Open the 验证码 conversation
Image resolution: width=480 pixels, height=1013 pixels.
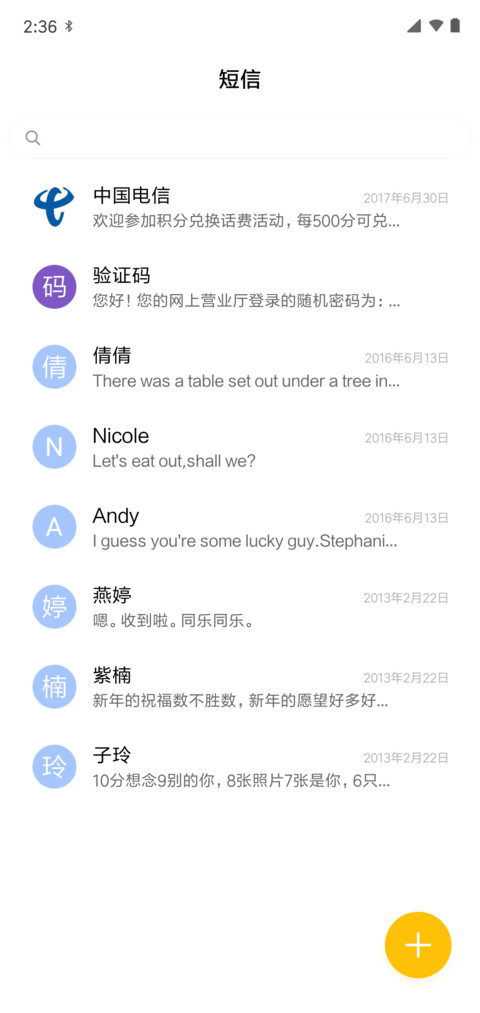click(240, 287)
